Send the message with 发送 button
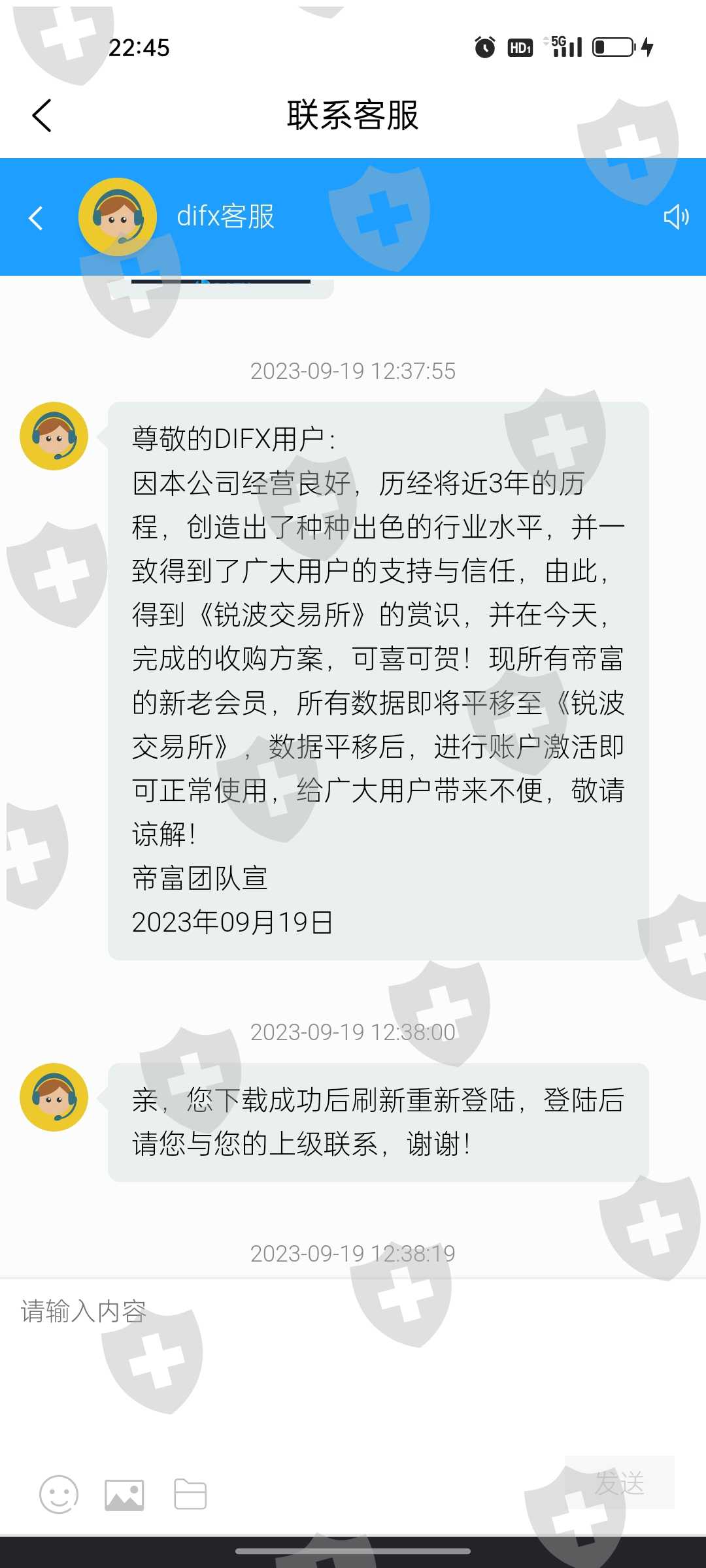Screen dimensions: 706x1568 click(620, 1482)
